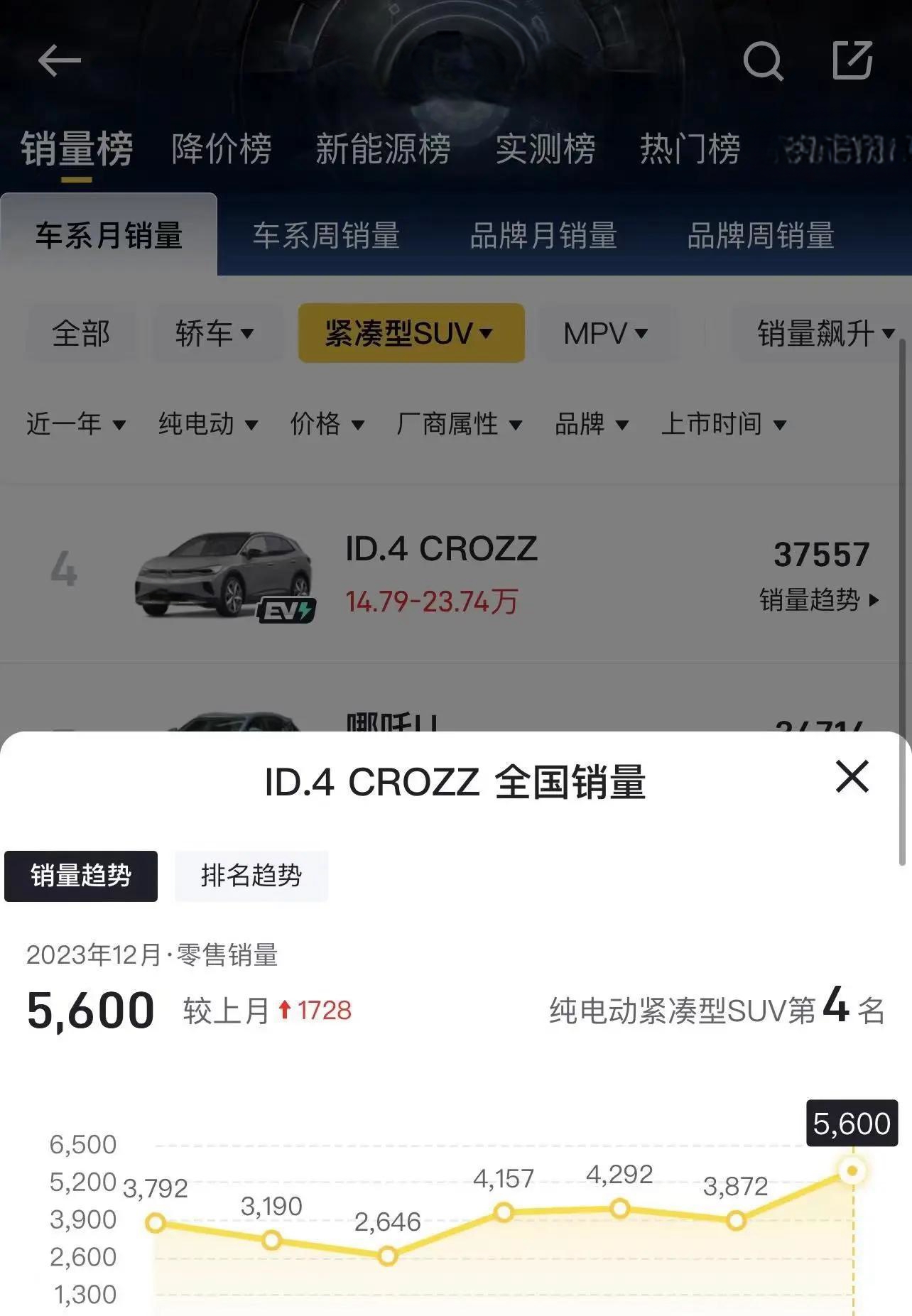Open the 近一年 time filter
Image resolution: width=912 pixels, height=1316 pixels.
pyautogui.click(x=76, y=424)
